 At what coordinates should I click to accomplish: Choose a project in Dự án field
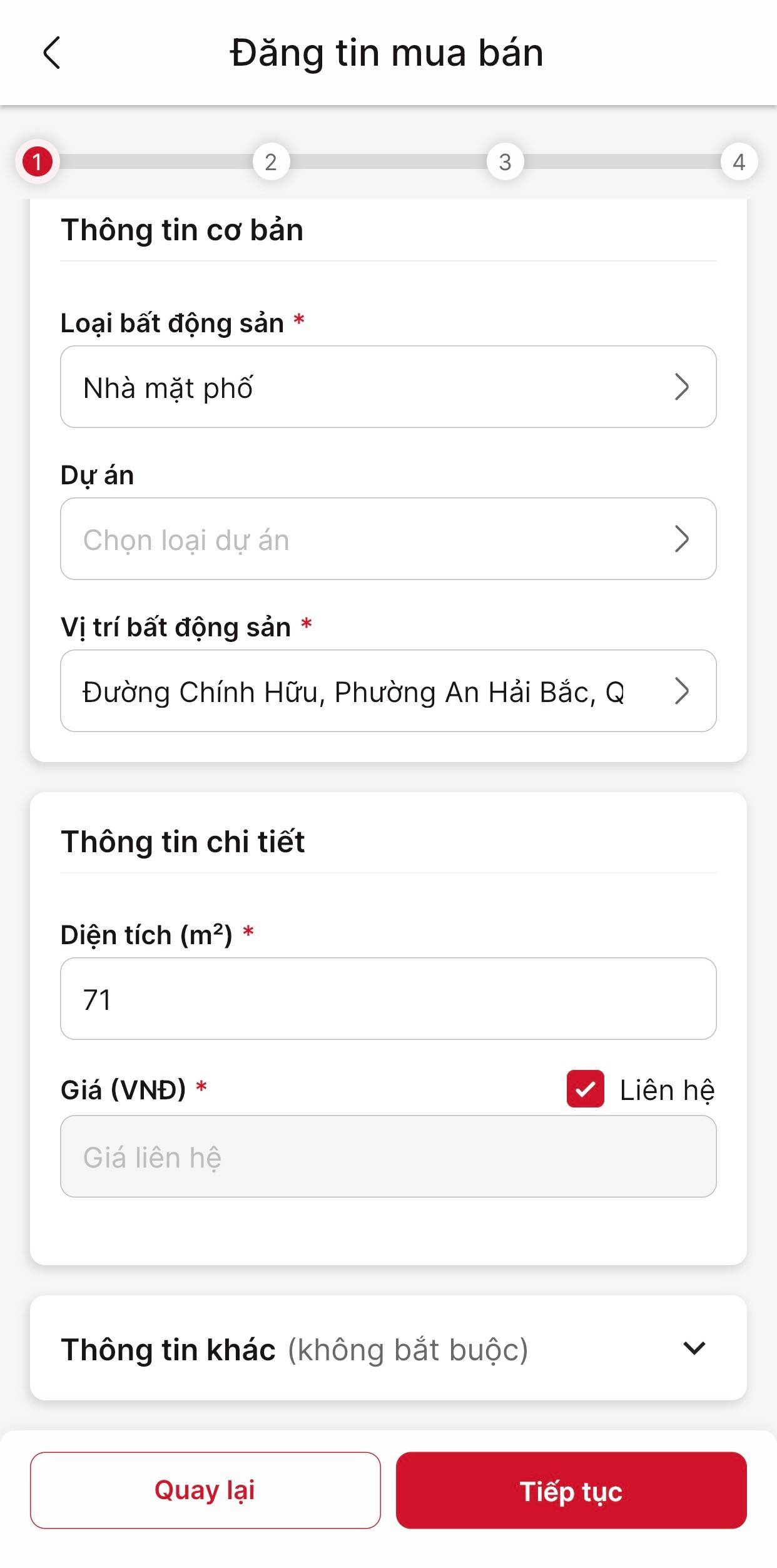[x=388, y=539]
